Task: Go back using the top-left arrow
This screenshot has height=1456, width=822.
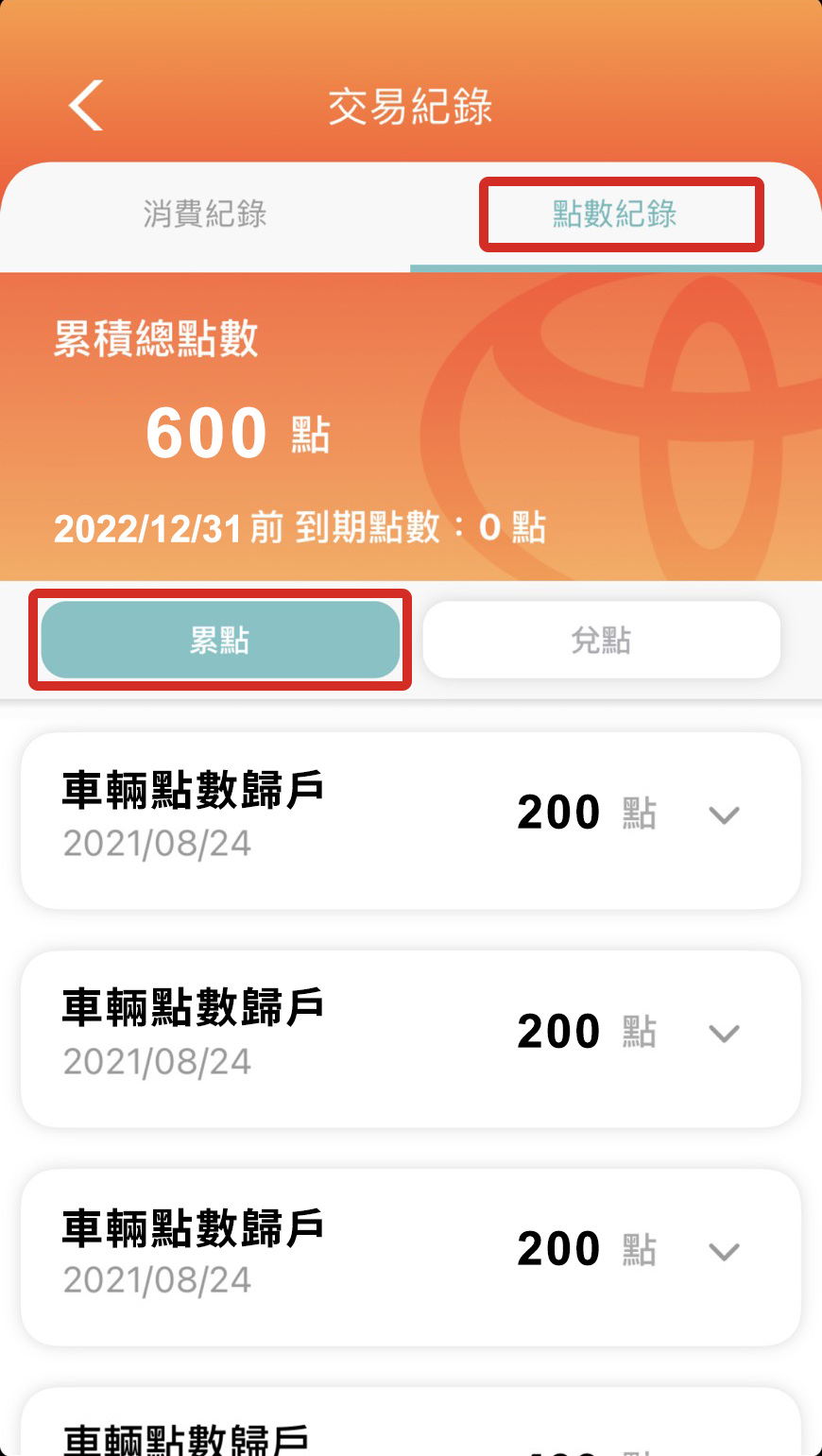Action: point(85,105)
